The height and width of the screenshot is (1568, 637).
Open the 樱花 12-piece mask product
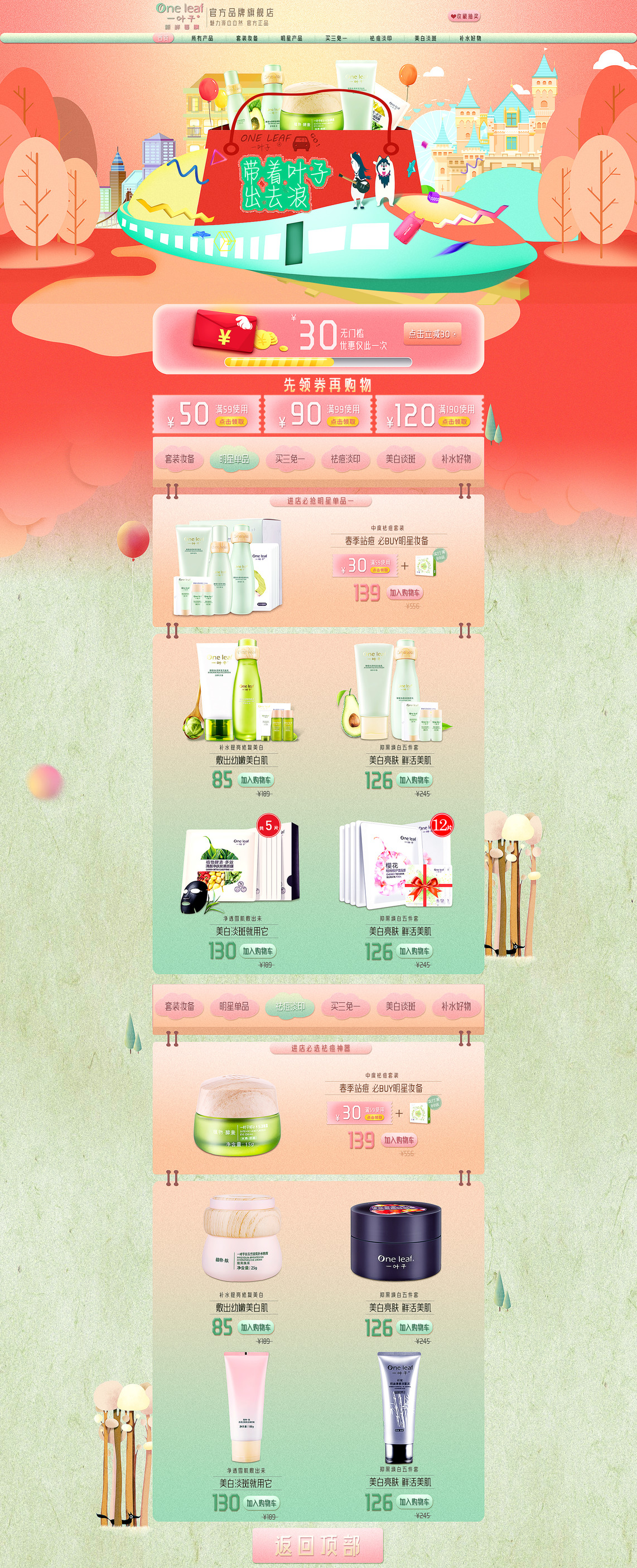coord(397,862)
